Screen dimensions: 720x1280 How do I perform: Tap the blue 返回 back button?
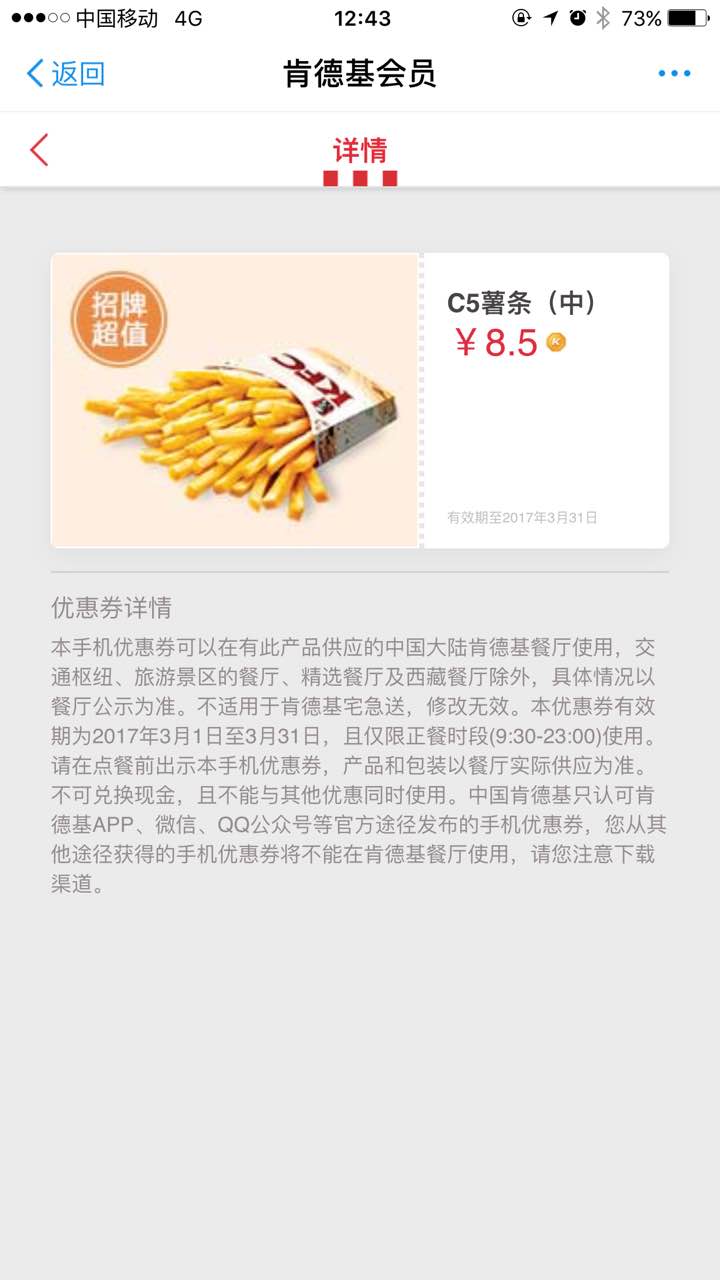tap(66, 73)
